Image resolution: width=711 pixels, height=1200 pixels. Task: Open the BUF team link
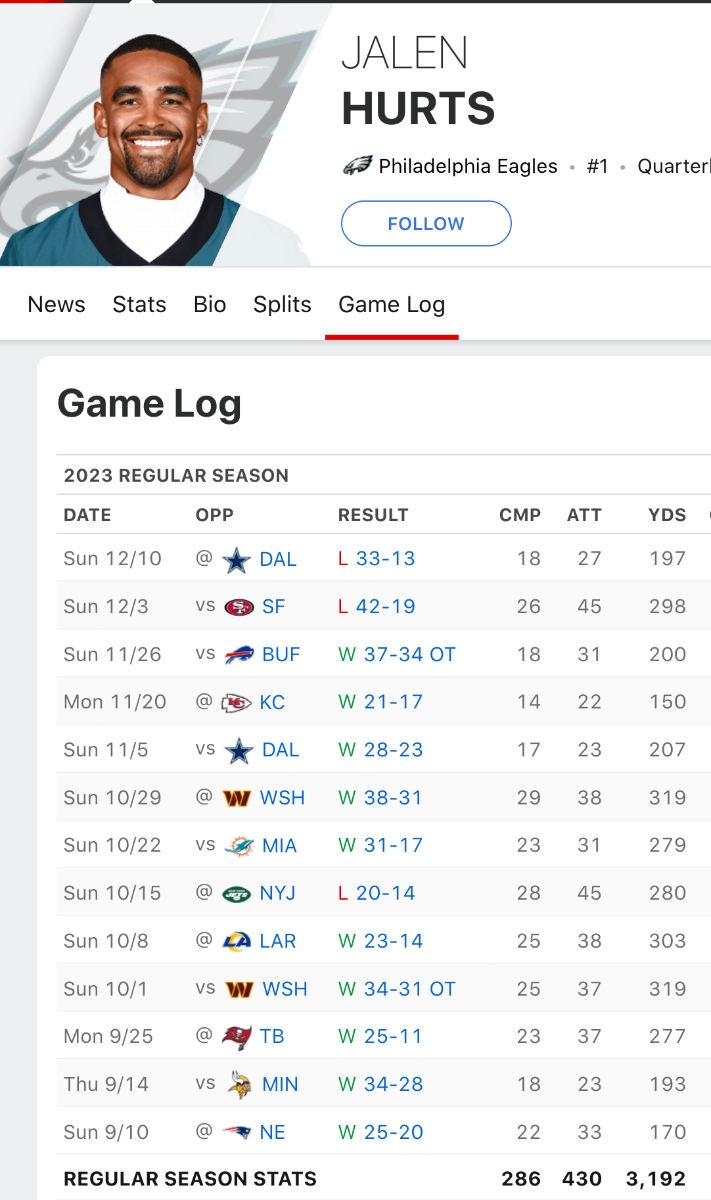coord(280,655)
